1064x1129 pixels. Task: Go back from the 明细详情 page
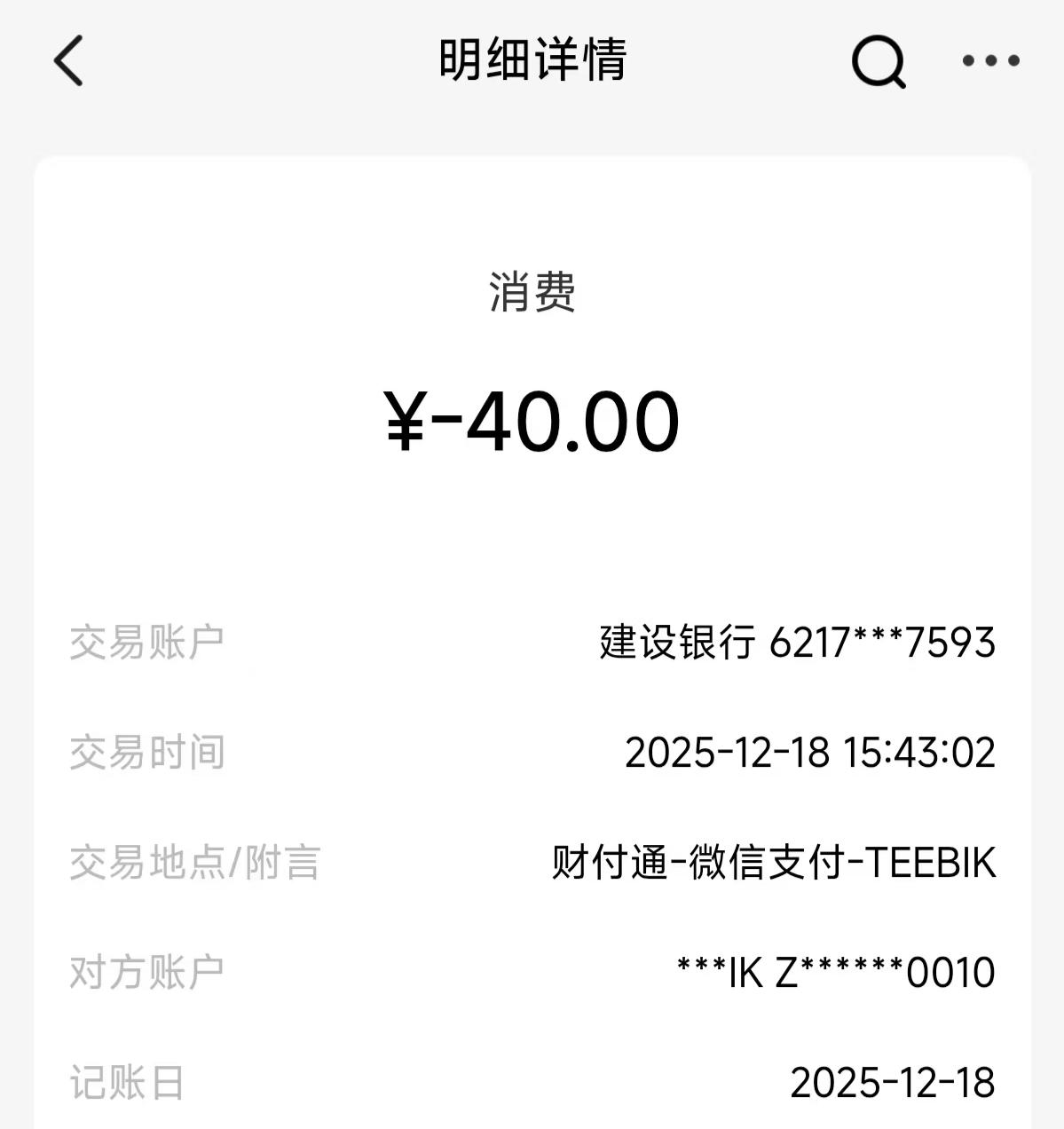click(68, 60)
